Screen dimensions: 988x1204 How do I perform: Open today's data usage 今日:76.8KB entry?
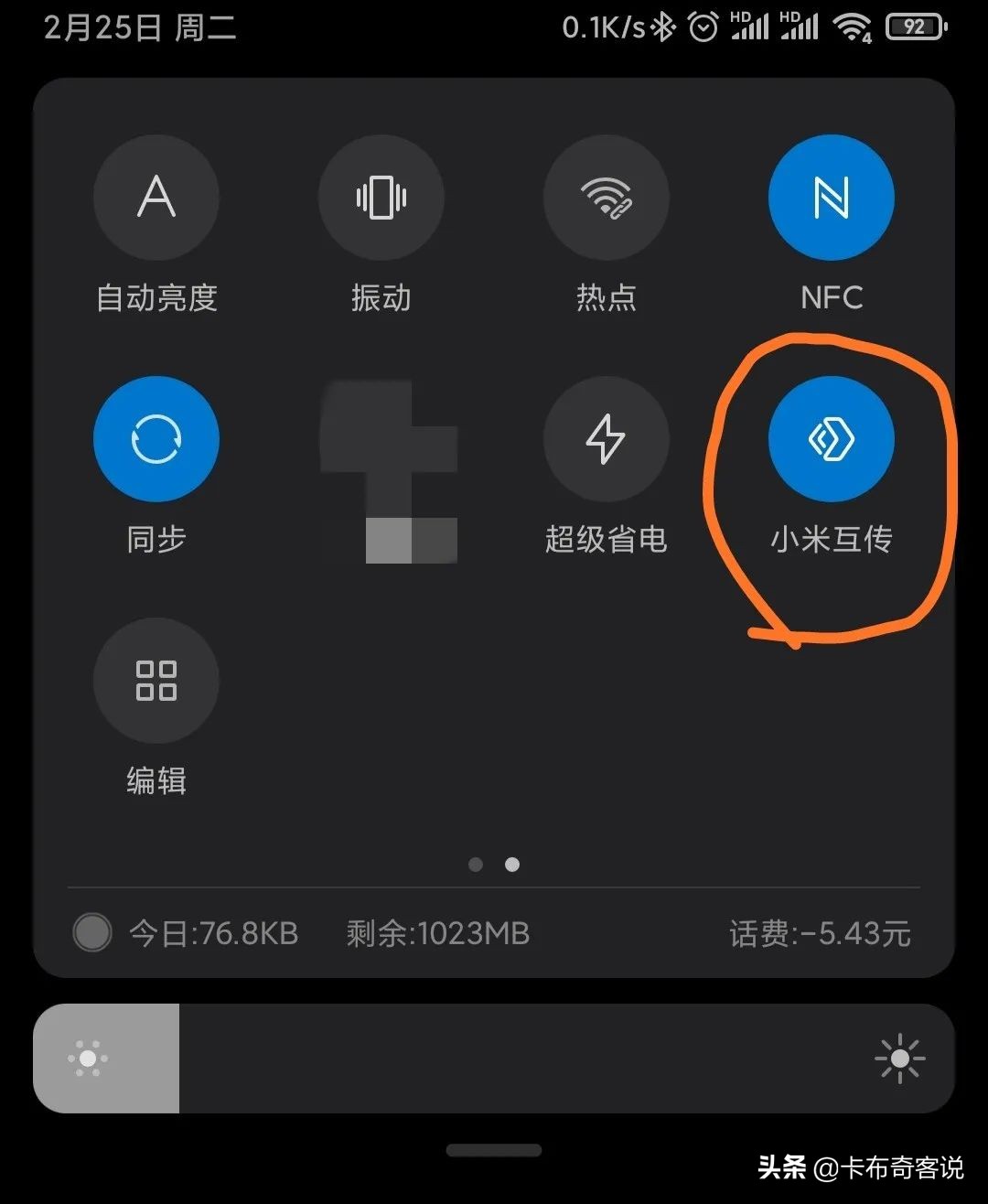213,932
